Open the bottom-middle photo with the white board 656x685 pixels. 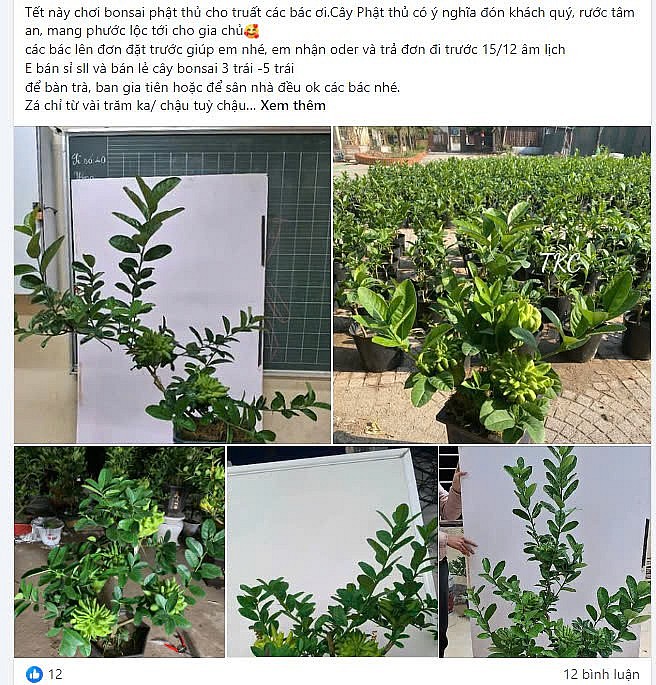[x=332, y=552]
